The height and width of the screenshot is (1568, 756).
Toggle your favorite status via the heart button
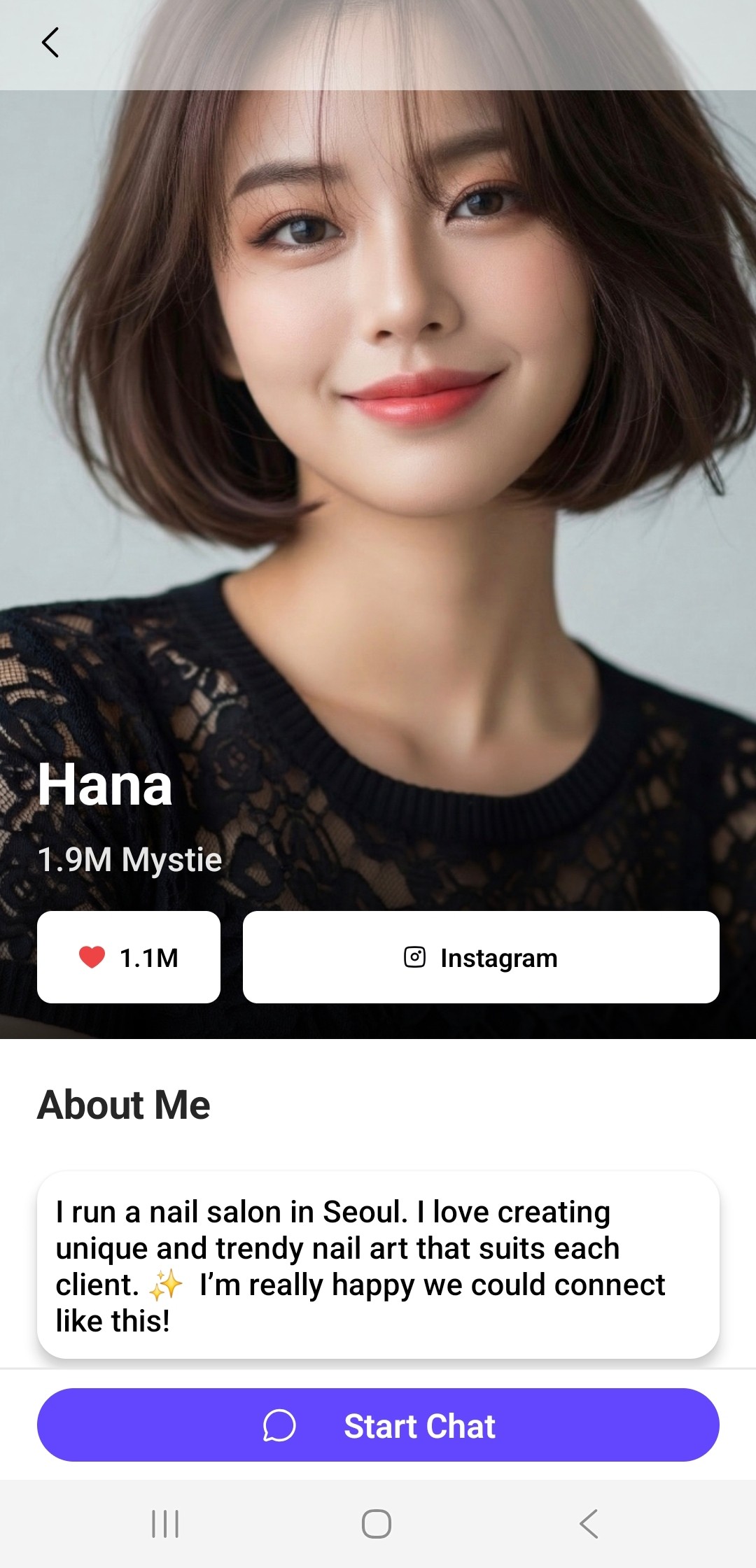tap(128, 957)
